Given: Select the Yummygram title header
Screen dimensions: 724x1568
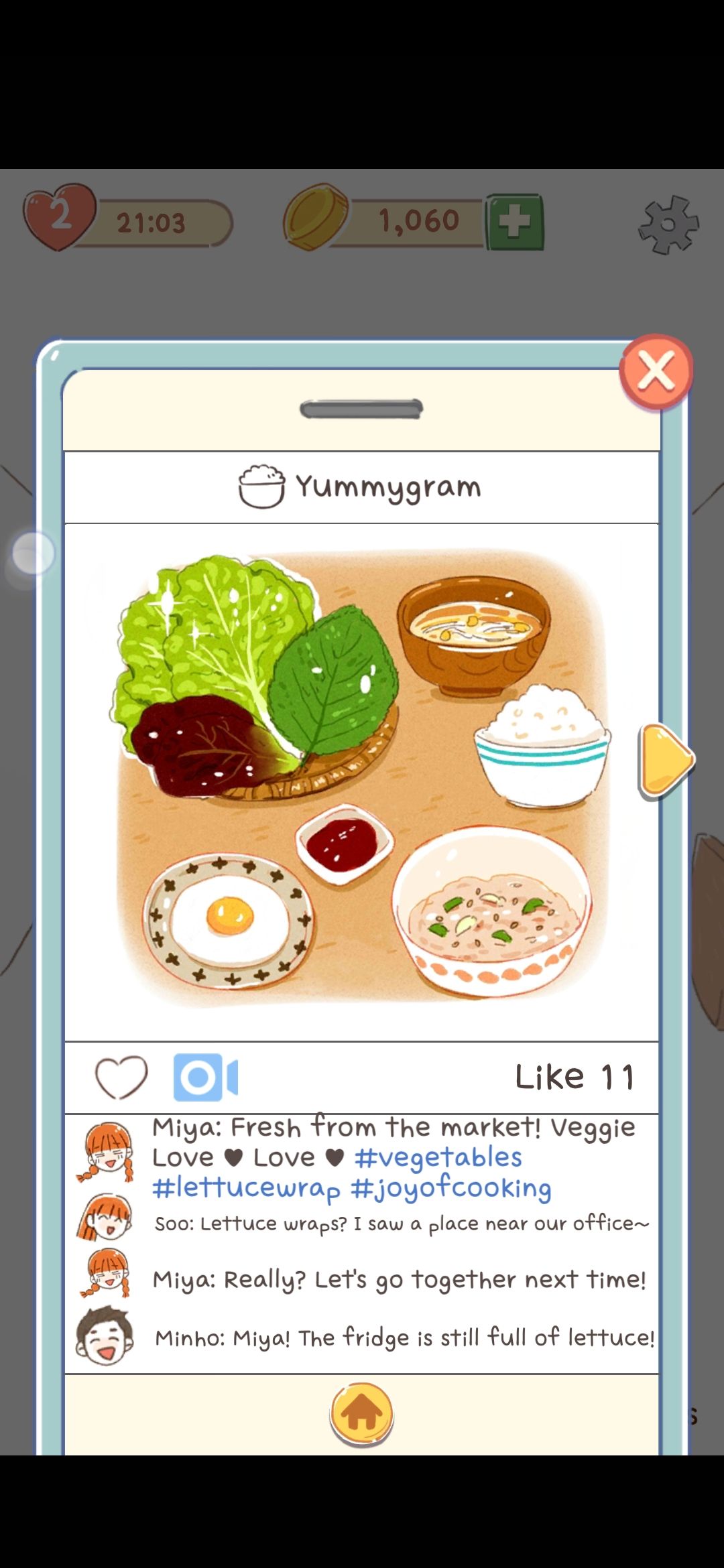Looking at the screenshot, I should [387, 487].
